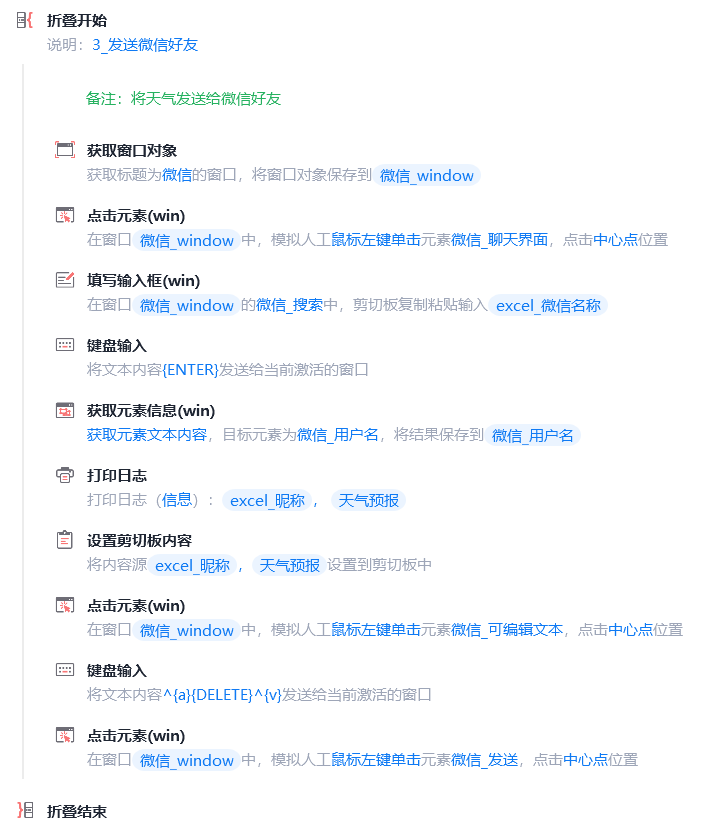
Task: Open the 获取元素信息(win) step
Action: click(x=150, y=411)
